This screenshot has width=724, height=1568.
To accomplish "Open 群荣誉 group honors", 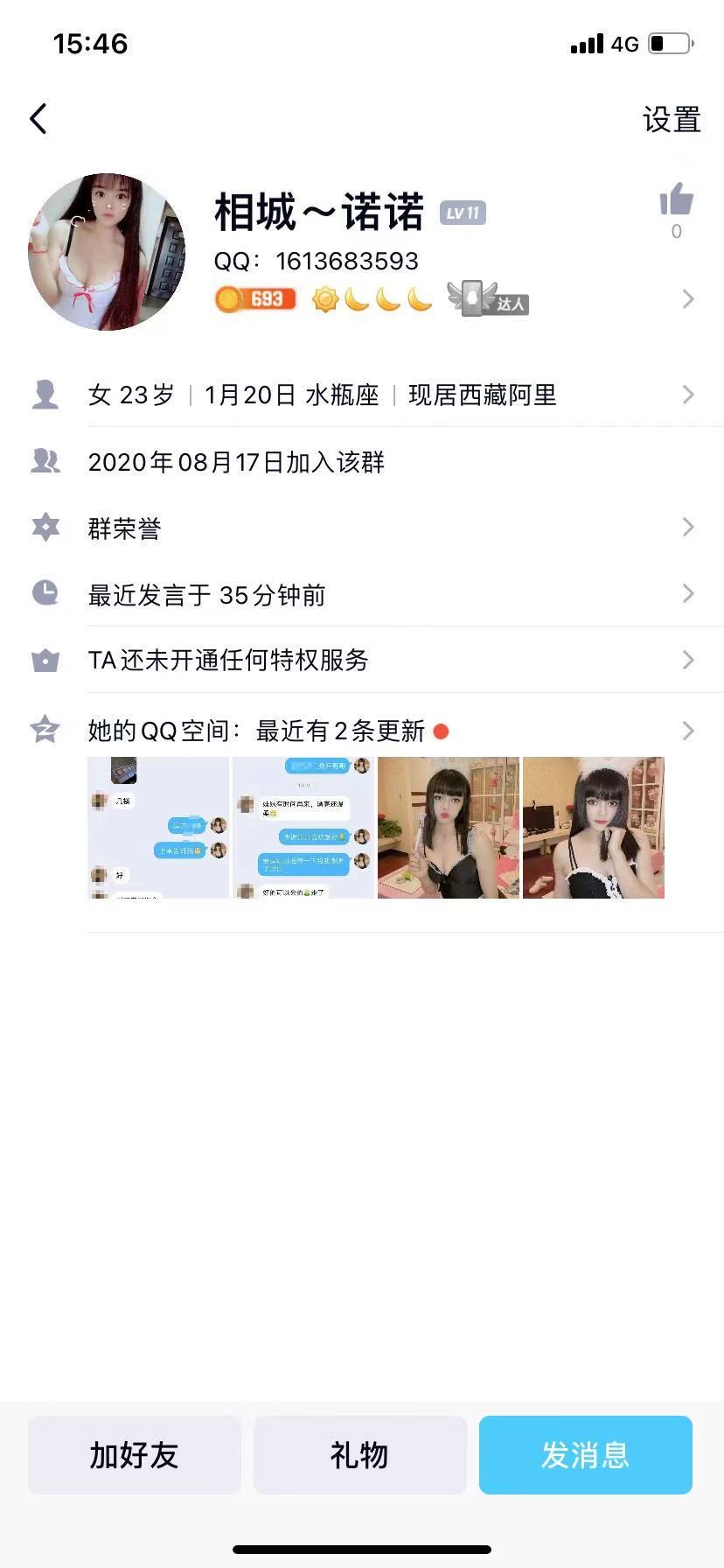I will pos(362,528).
